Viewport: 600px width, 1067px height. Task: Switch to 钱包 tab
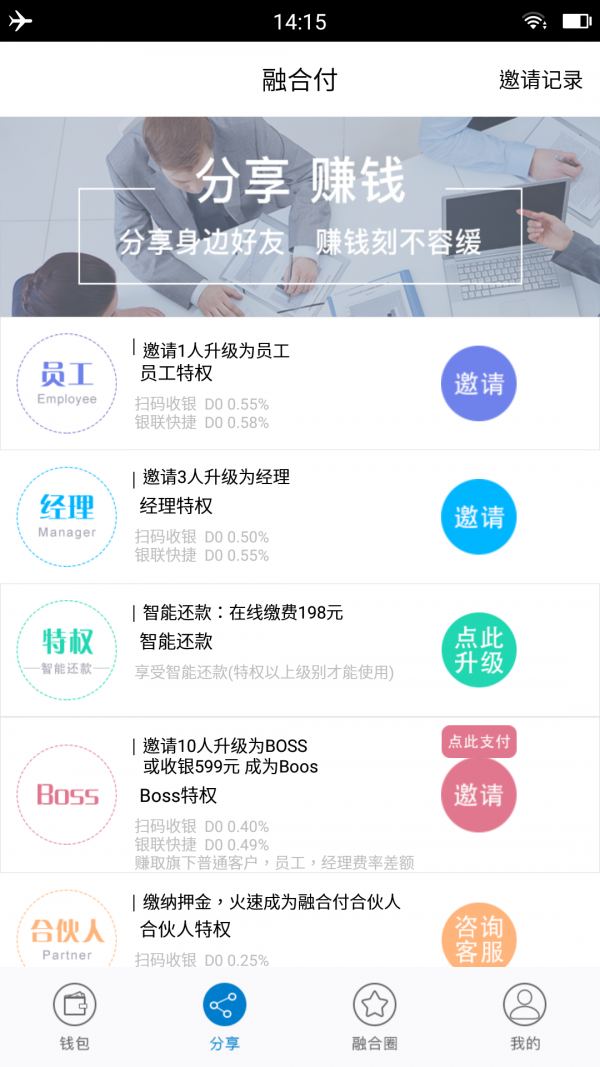tap(75, 1016)
